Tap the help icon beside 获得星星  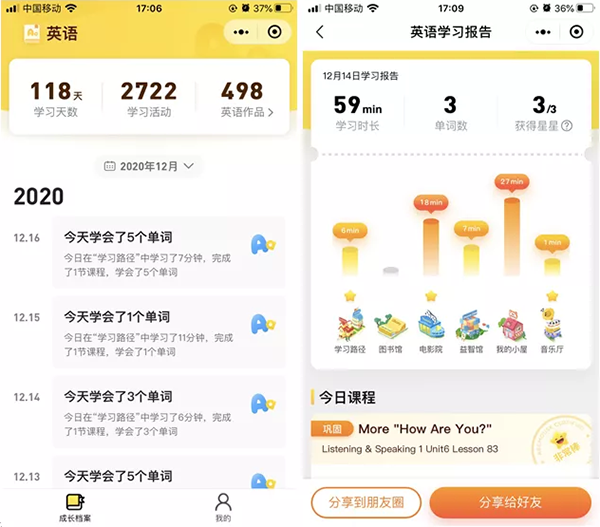pyautogui.click(x=567, y=126)
